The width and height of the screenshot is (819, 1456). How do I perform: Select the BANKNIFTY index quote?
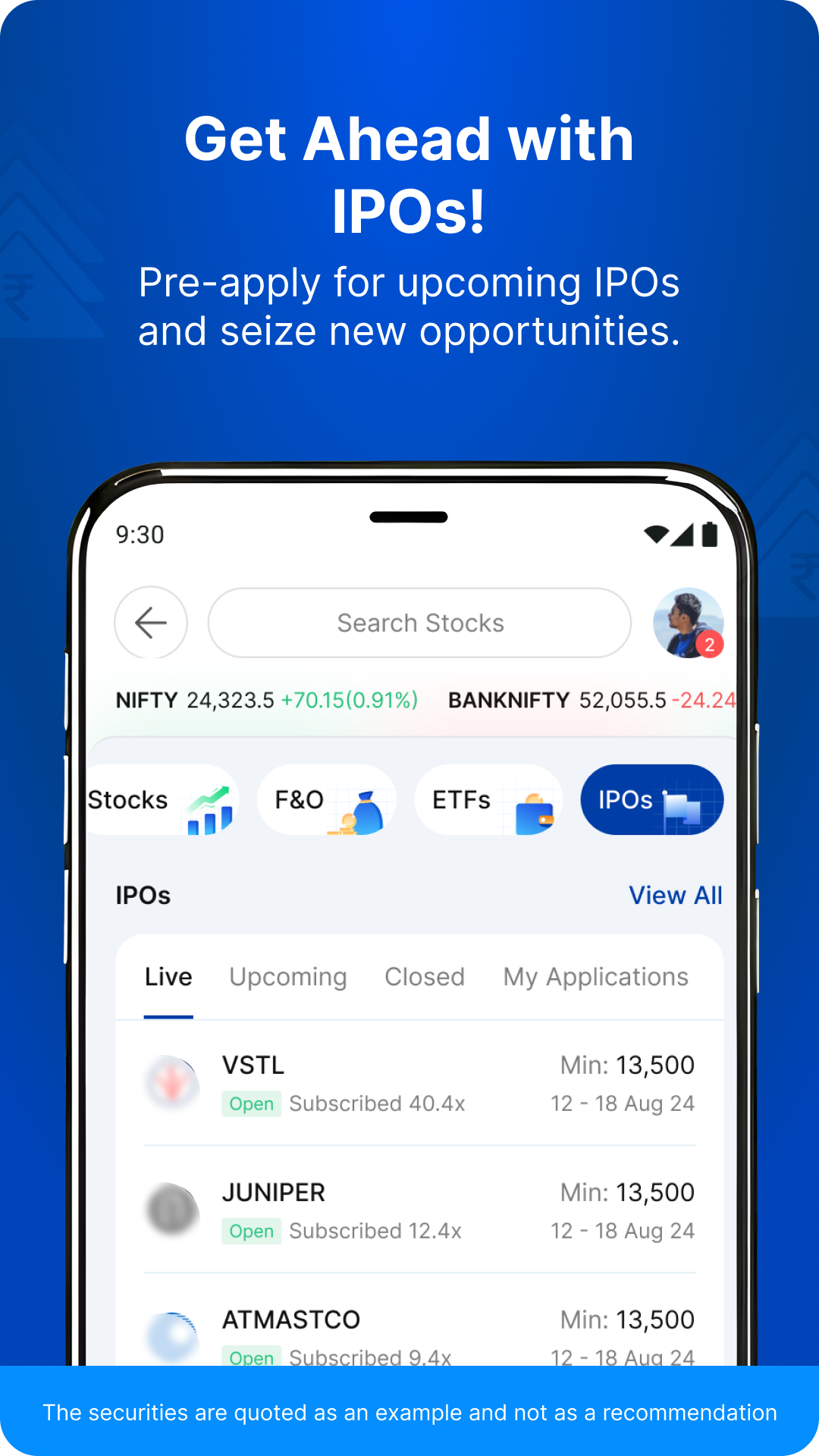tap(591, 700)
